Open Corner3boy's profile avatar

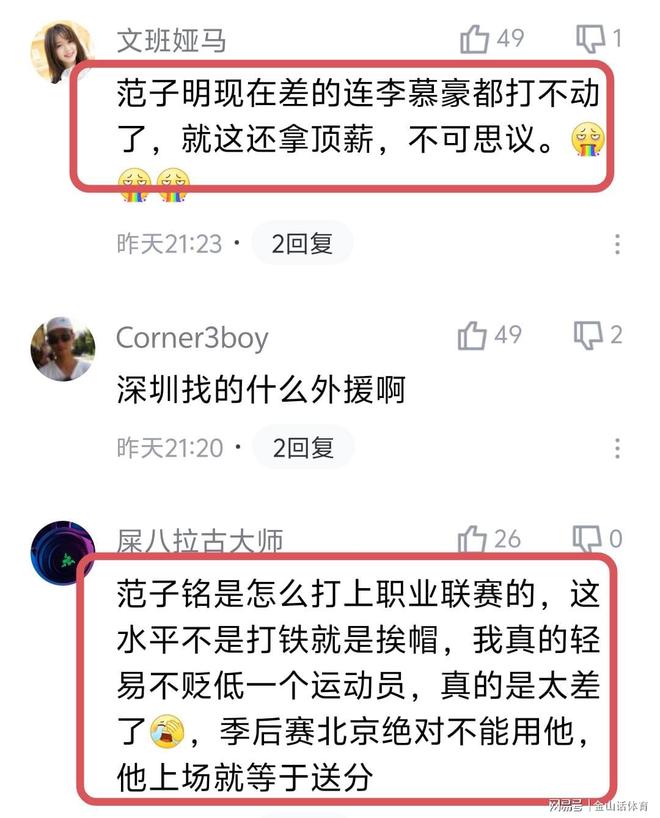[62, 349]
